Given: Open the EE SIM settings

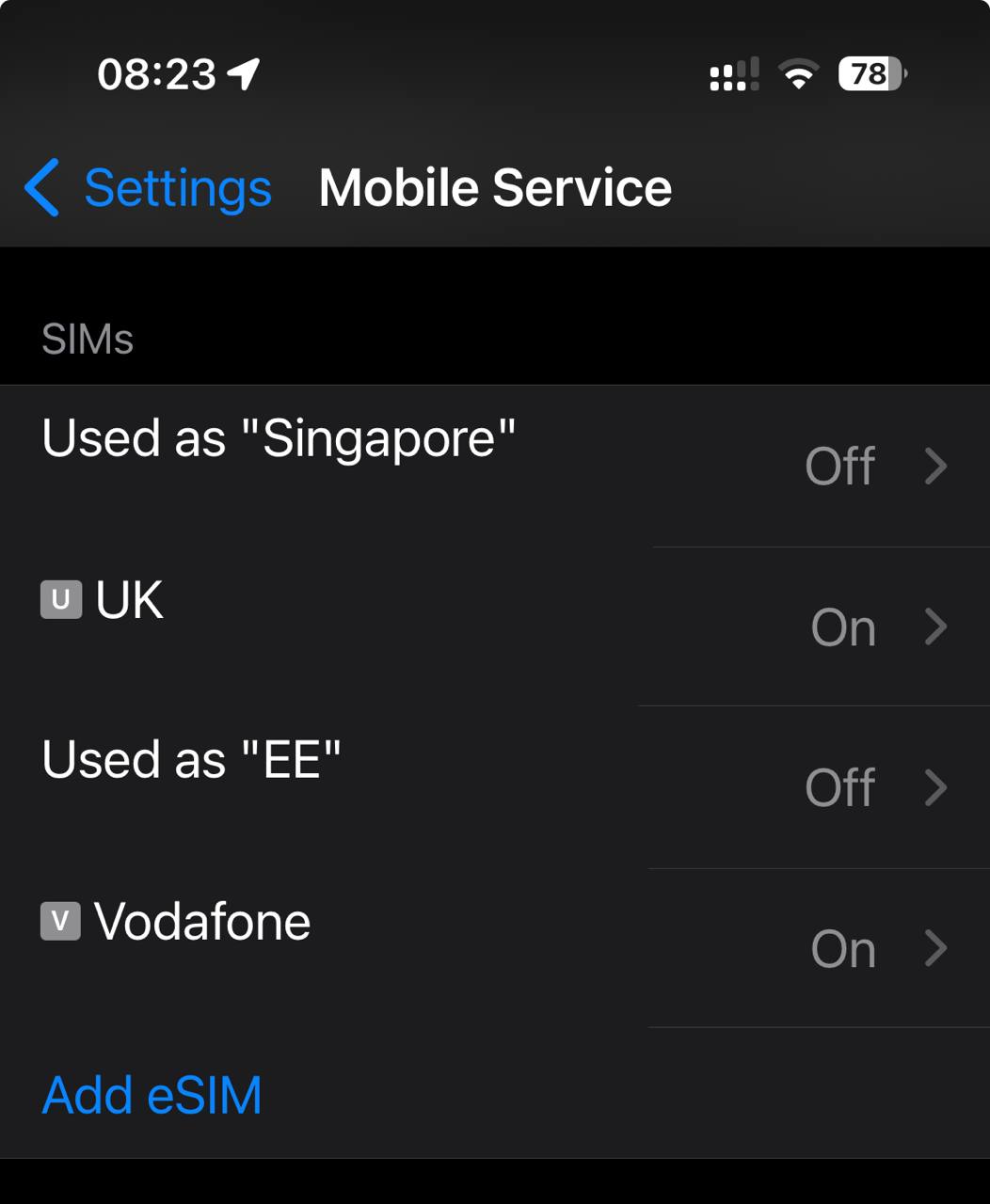Looking at the screenshot, I should 494,786.
